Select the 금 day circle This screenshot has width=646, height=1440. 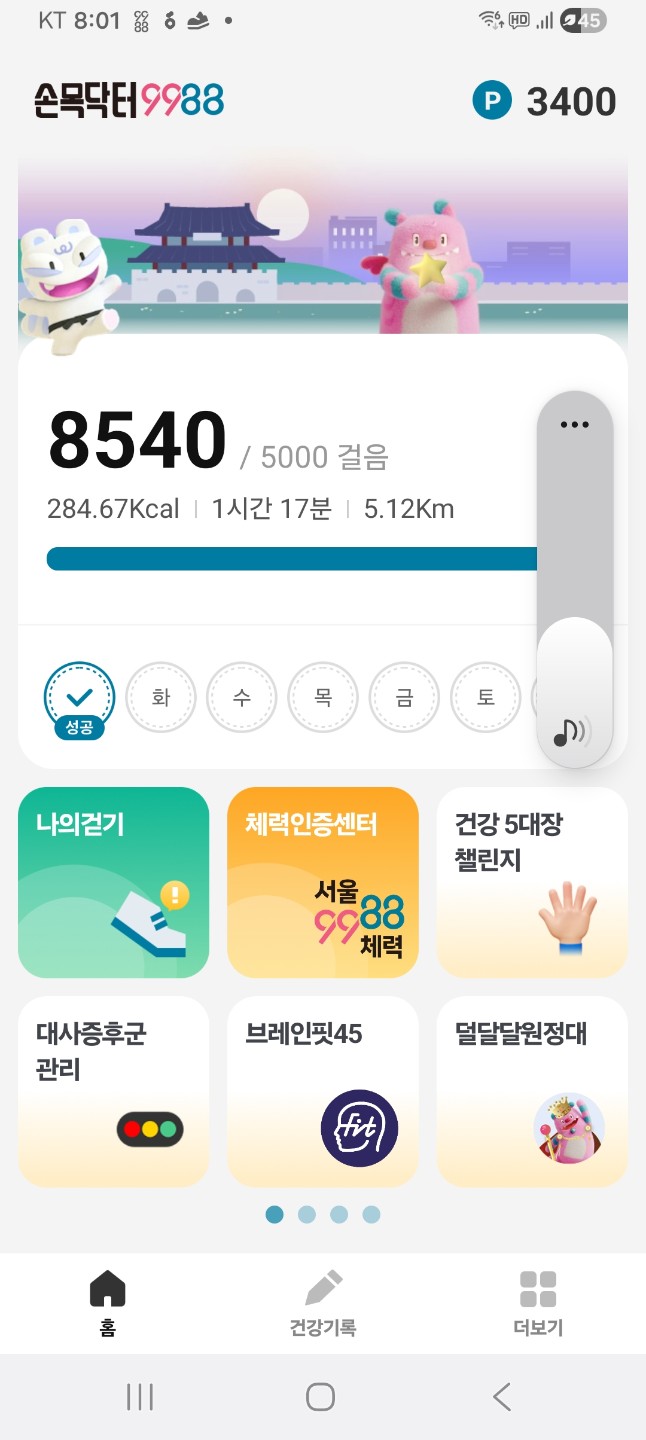point(404,697)
